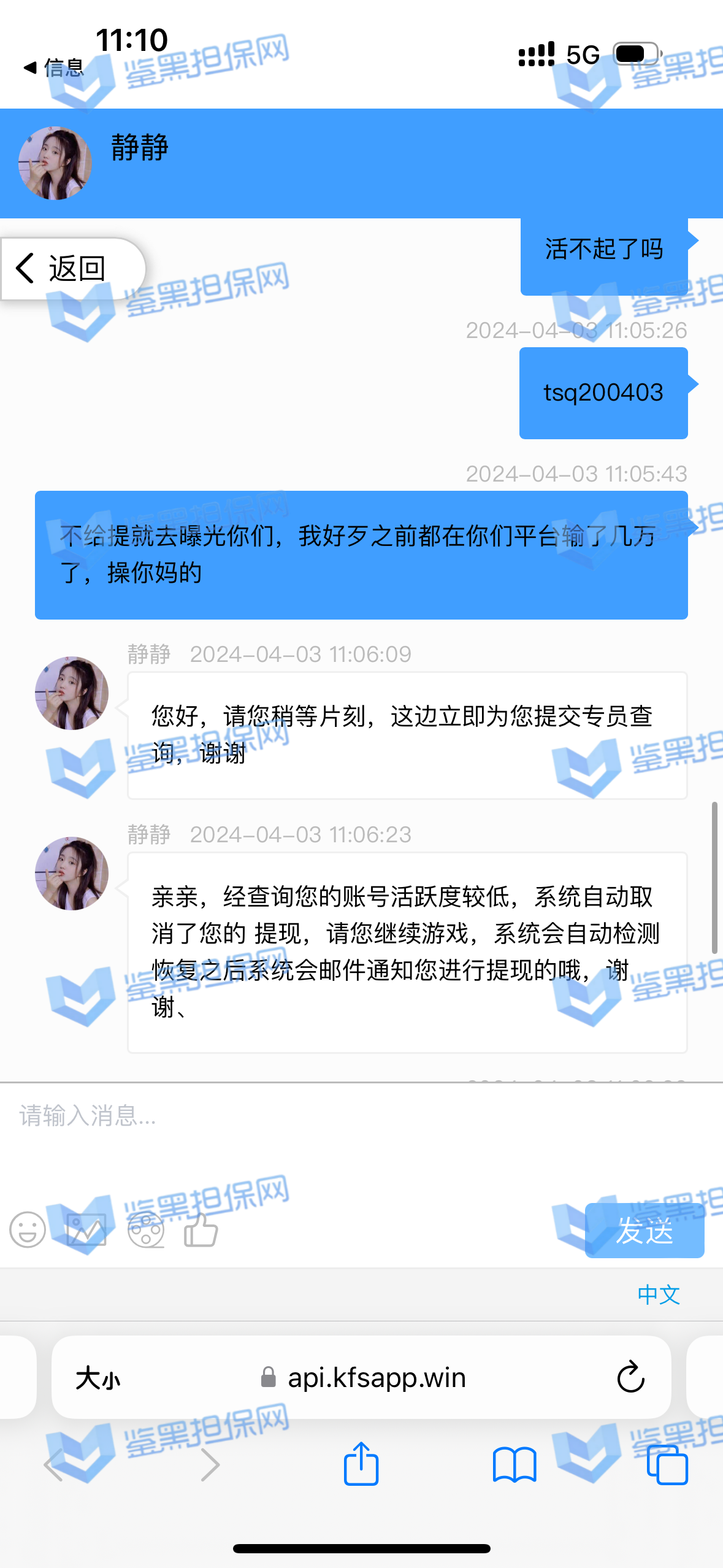Show all open Safari tabs
Screen dimensions: 723x1568
[x=667, y=1465]
